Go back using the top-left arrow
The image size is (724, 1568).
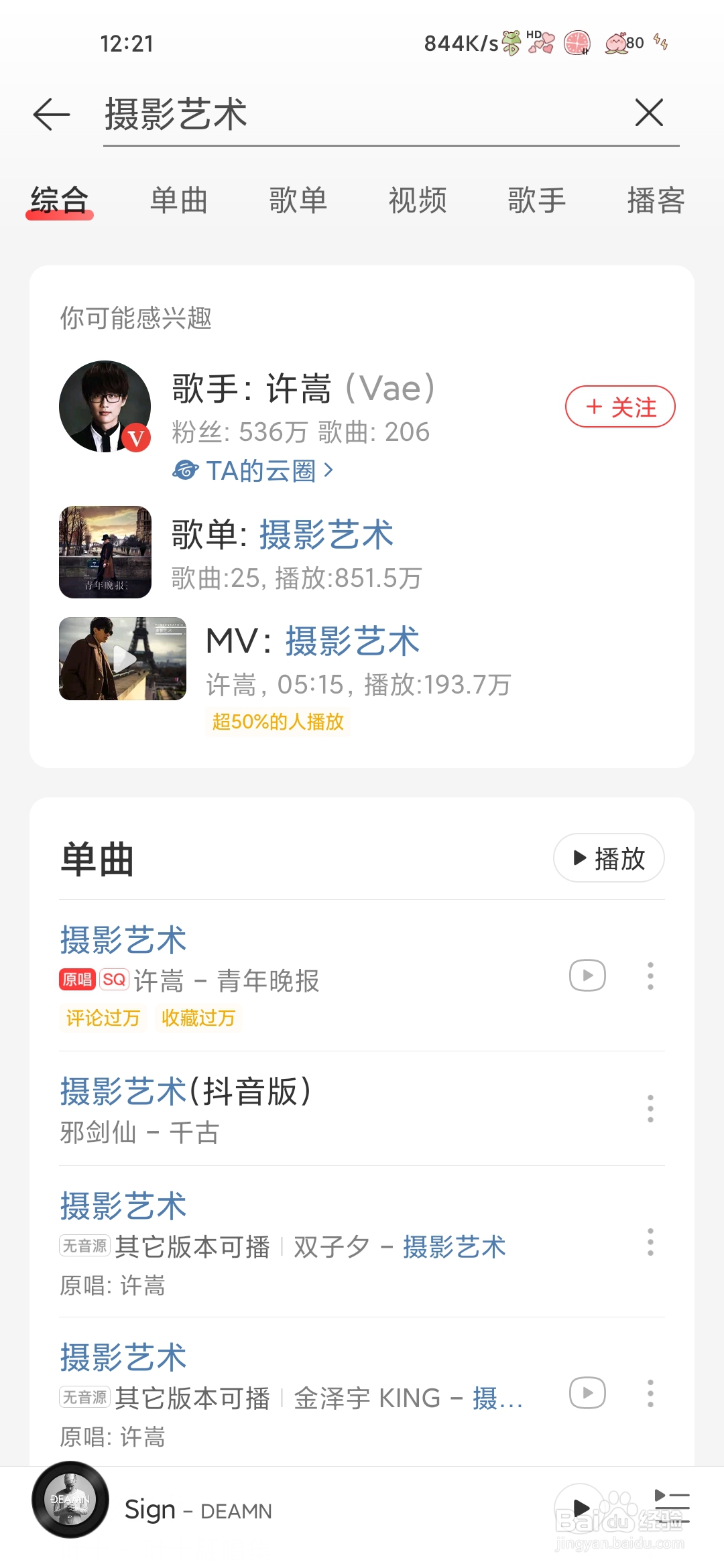coord(52,114)
